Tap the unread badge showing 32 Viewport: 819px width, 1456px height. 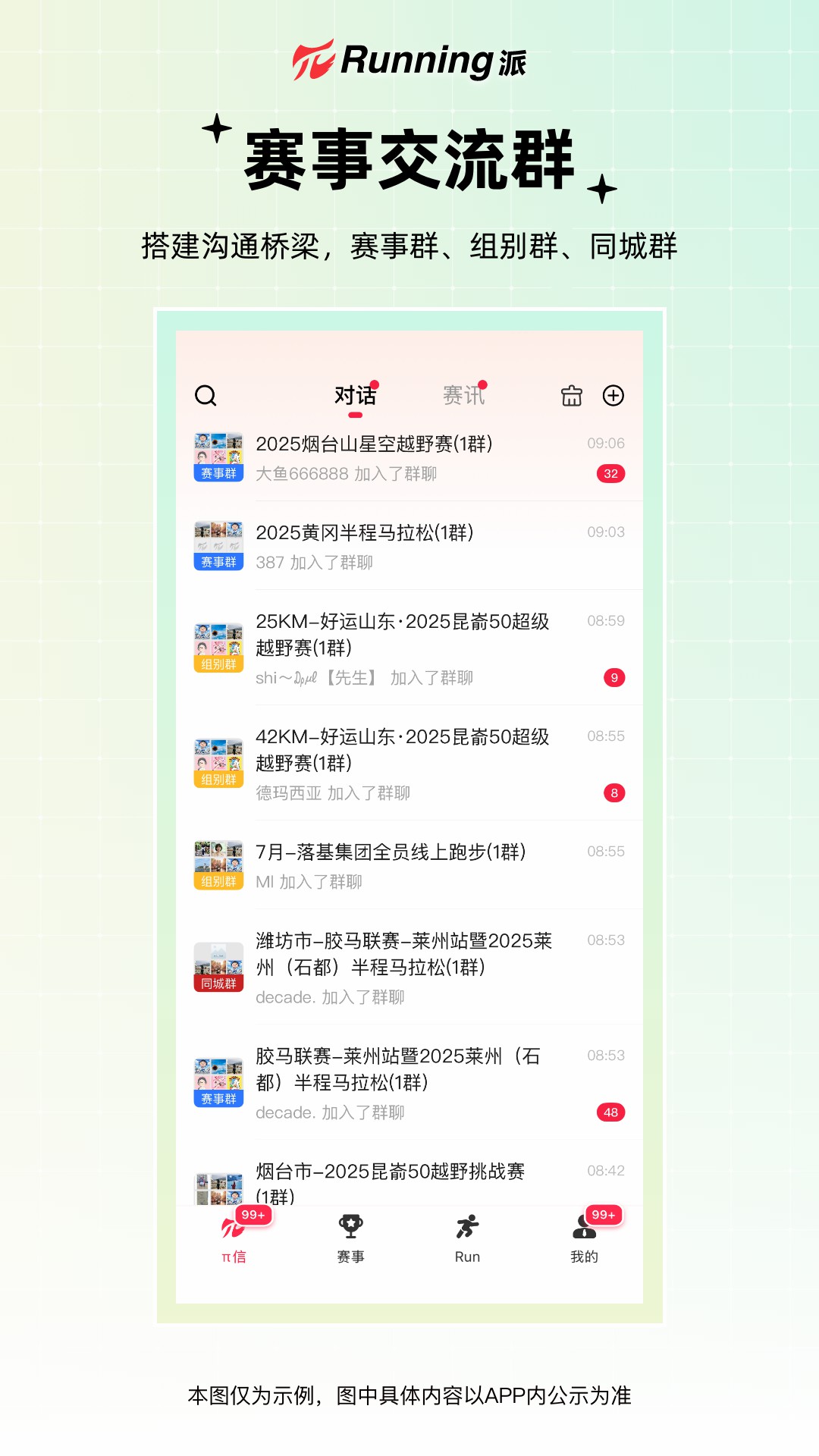(611, 473)
